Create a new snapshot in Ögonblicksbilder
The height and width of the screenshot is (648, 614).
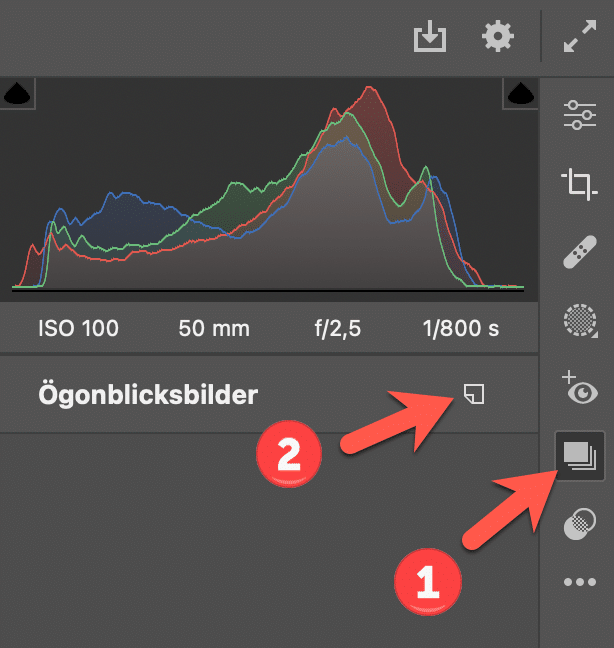coord(474,393)
